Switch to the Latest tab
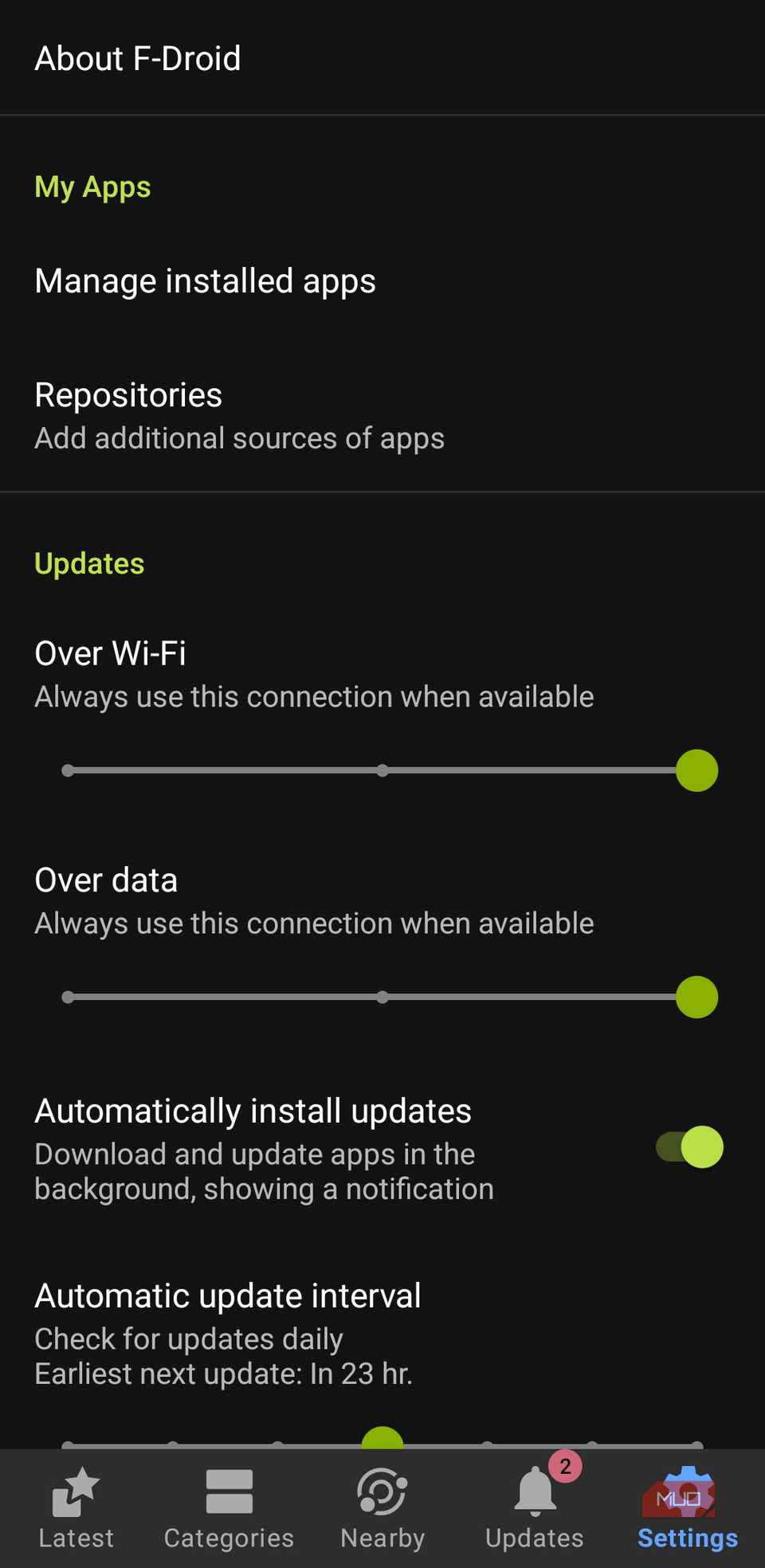The width and height of the screenshot is (765, 1568). (76, 1507)
